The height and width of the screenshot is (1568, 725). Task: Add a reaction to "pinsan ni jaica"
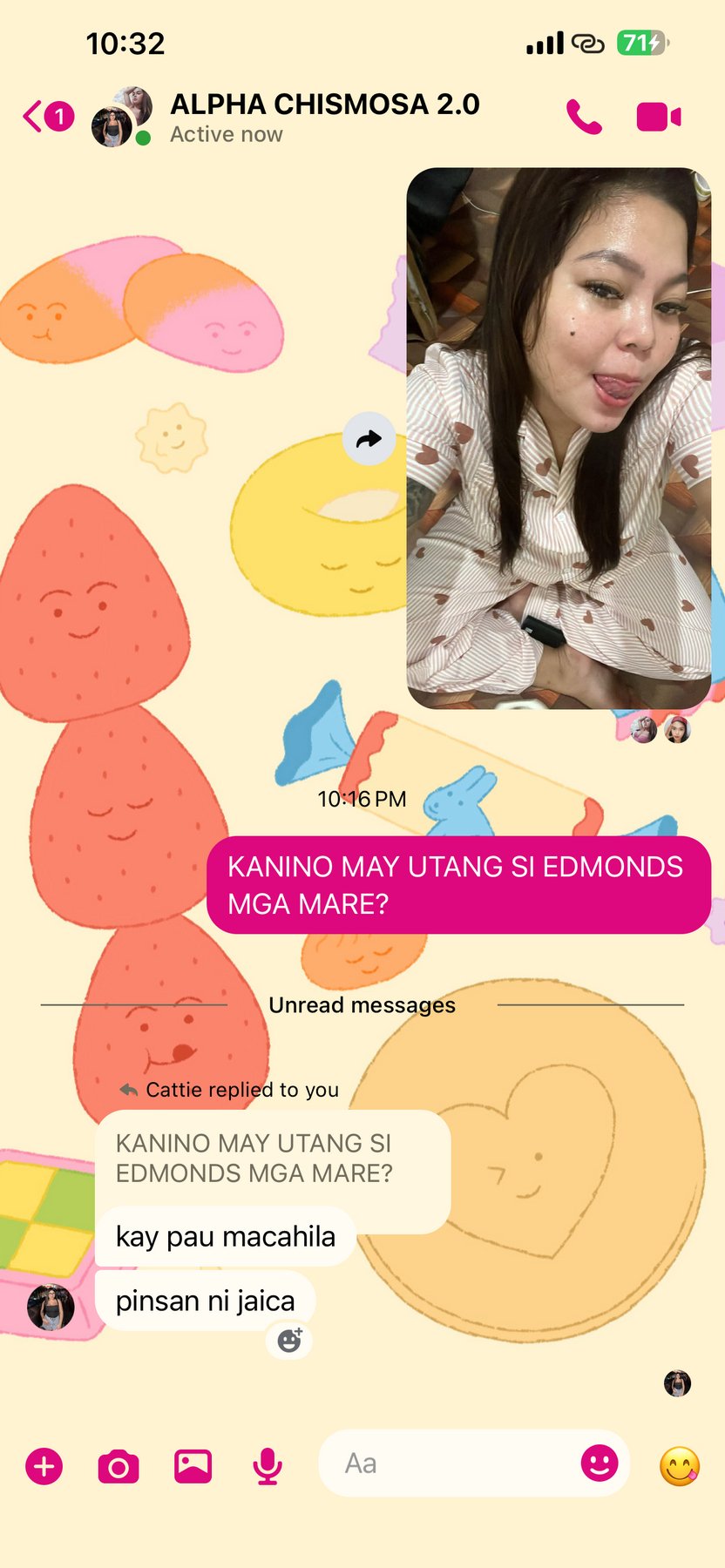click(x=289, y=1340)
